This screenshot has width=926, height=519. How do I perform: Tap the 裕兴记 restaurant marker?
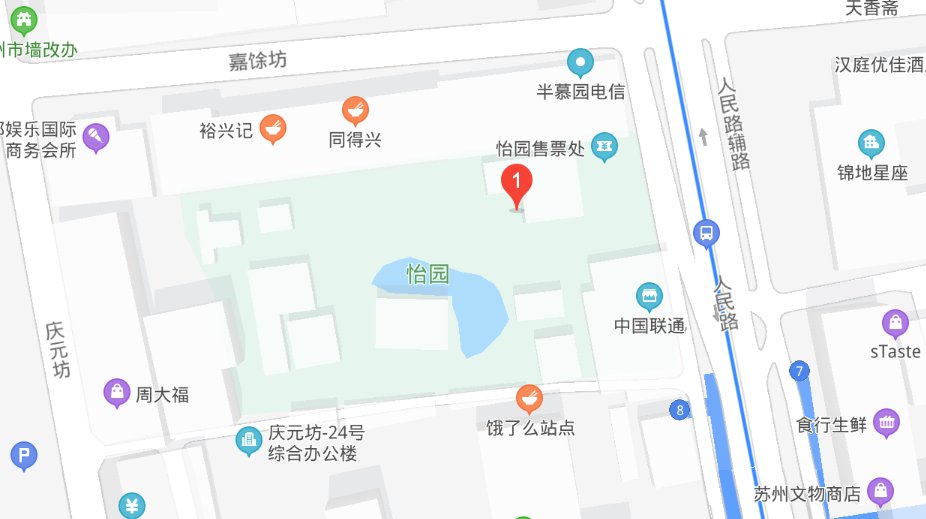tap(273, 129)
